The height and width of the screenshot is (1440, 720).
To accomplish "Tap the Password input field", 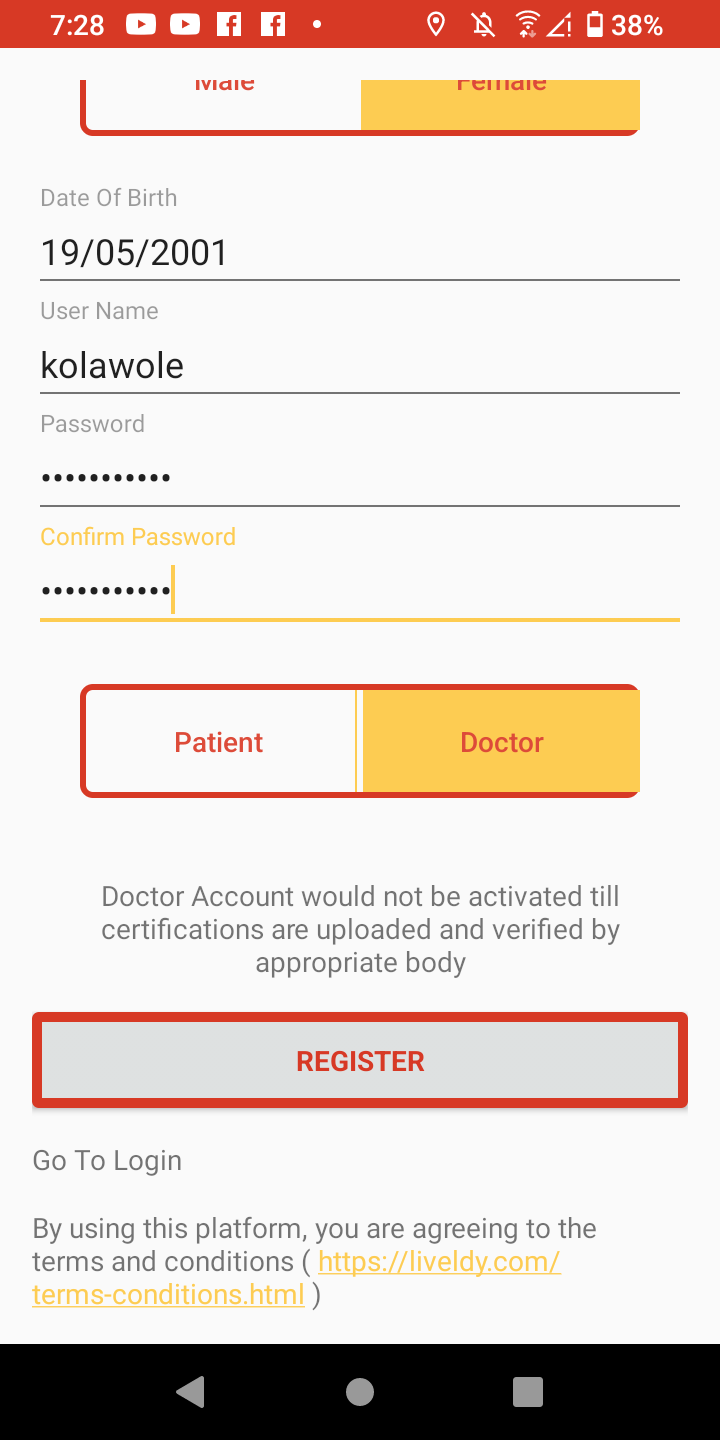I will [x=360, y=477].
